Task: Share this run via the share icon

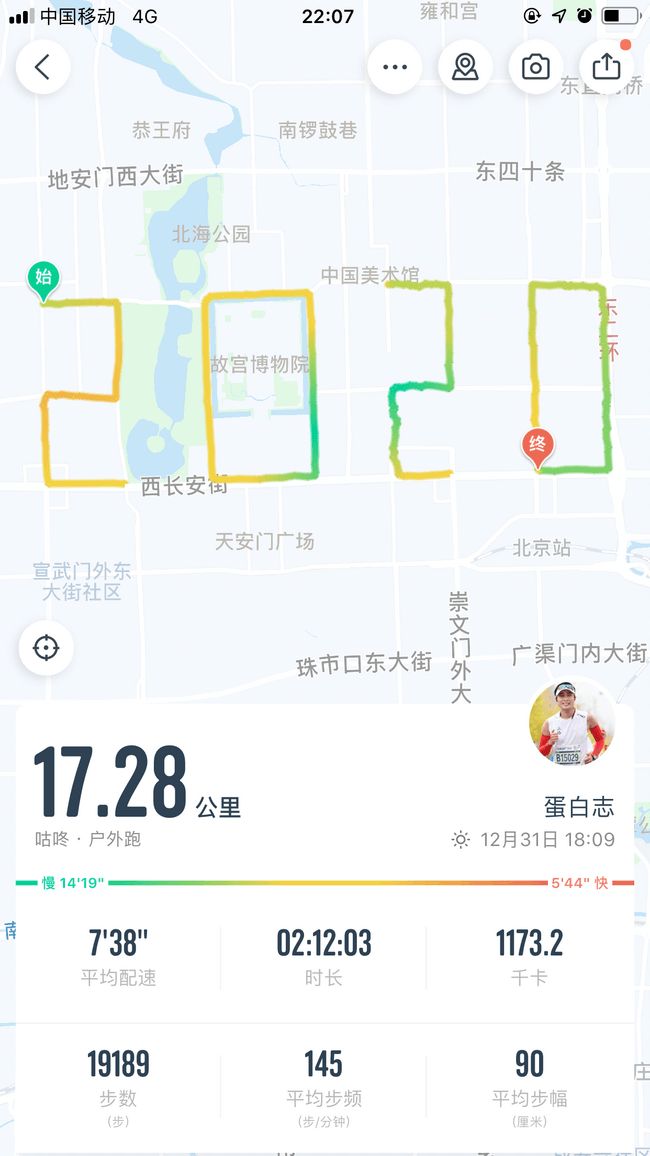Action: pos(606,67)
